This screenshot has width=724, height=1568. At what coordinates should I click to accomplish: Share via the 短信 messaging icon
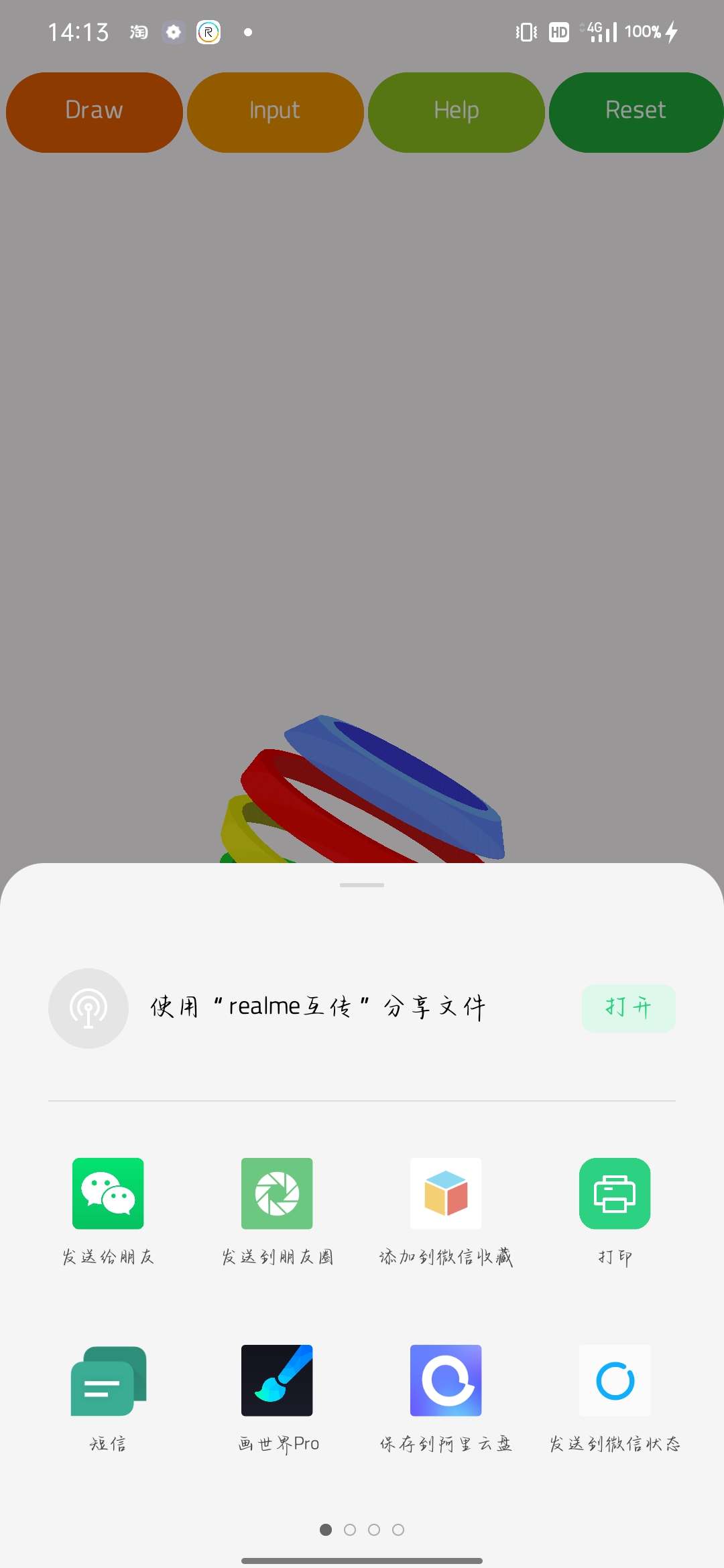click(107, 1382)
